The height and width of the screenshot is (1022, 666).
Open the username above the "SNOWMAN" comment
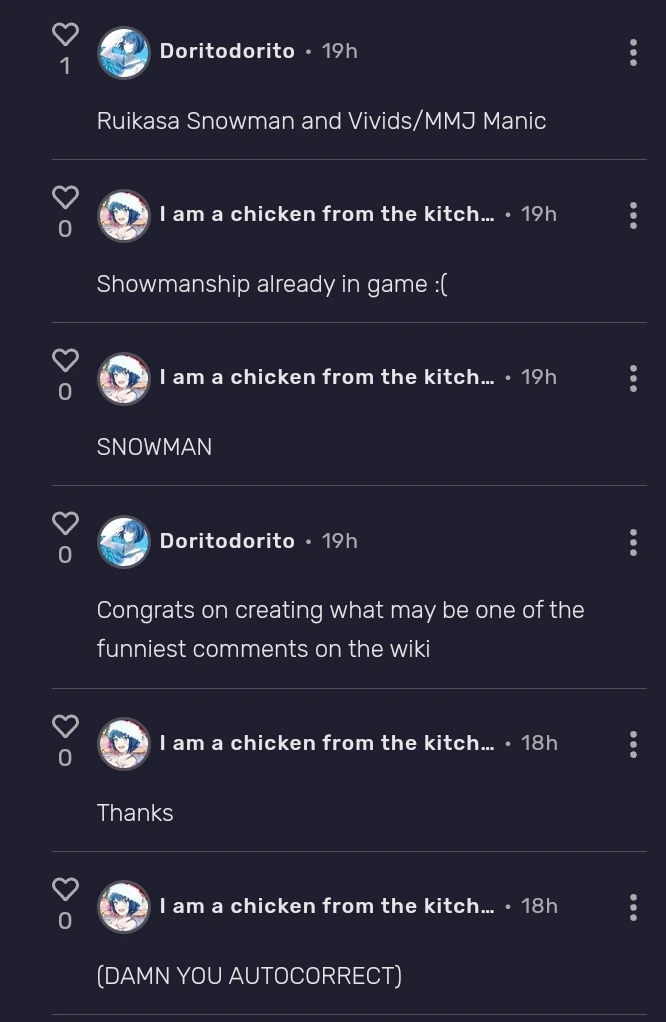pyautogui.click(x=326, y=377)
